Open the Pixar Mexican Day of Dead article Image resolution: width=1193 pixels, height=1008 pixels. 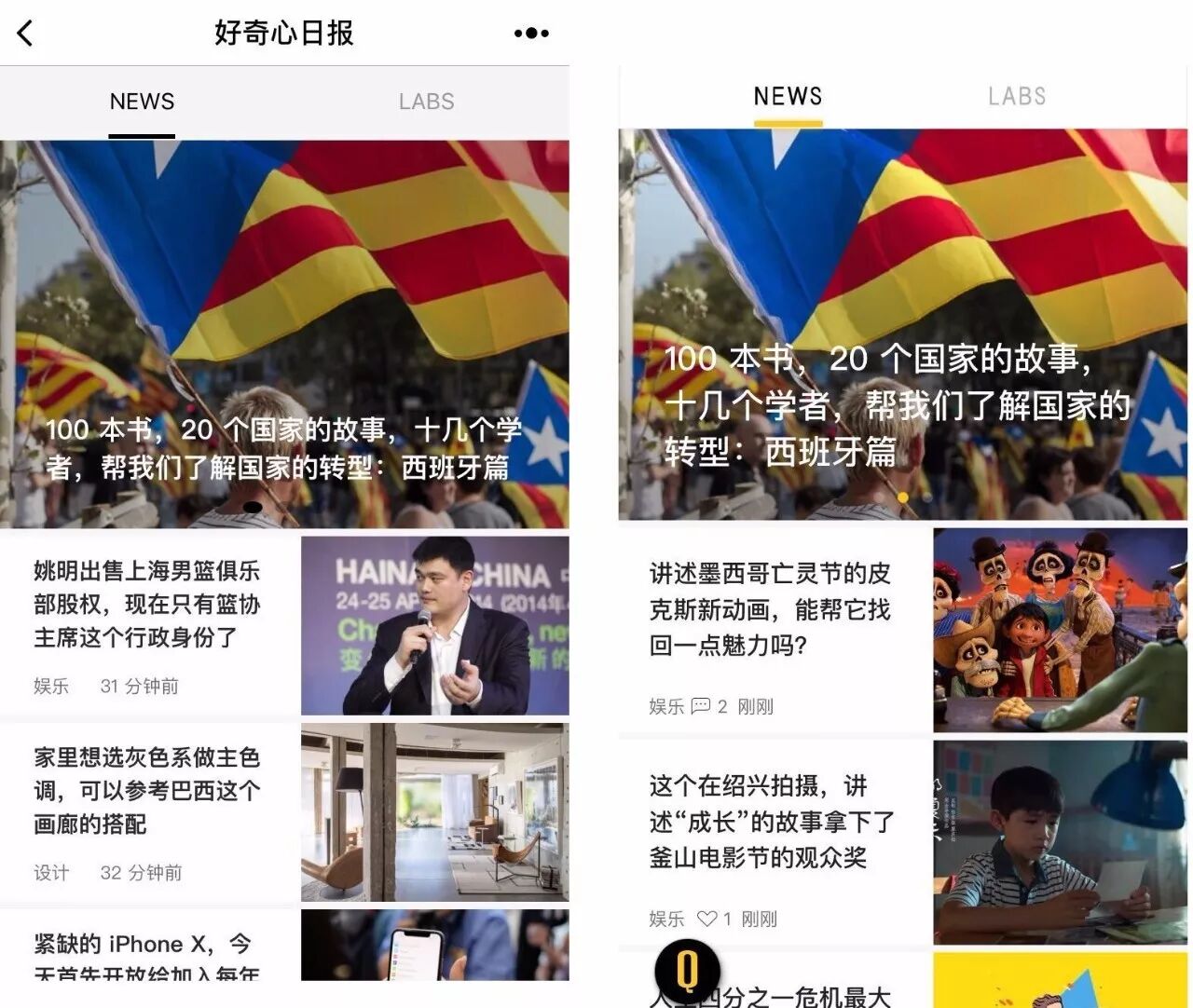click(770, 609)
